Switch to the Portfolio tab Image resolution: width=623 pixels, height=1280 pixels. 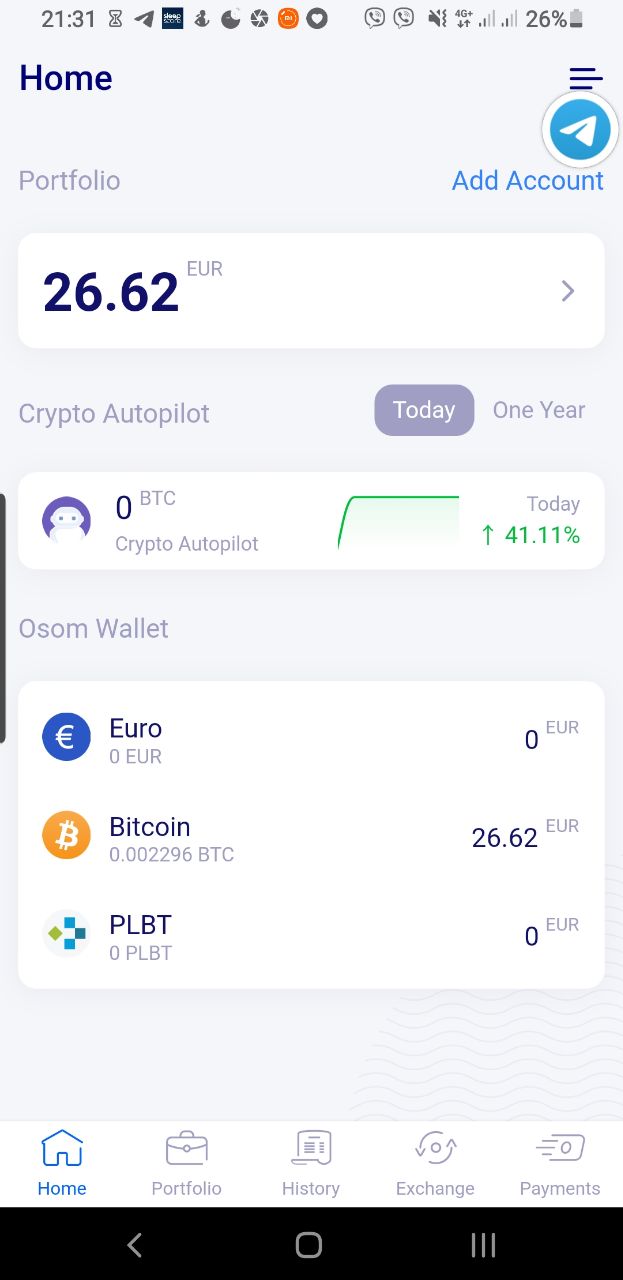186,1163
